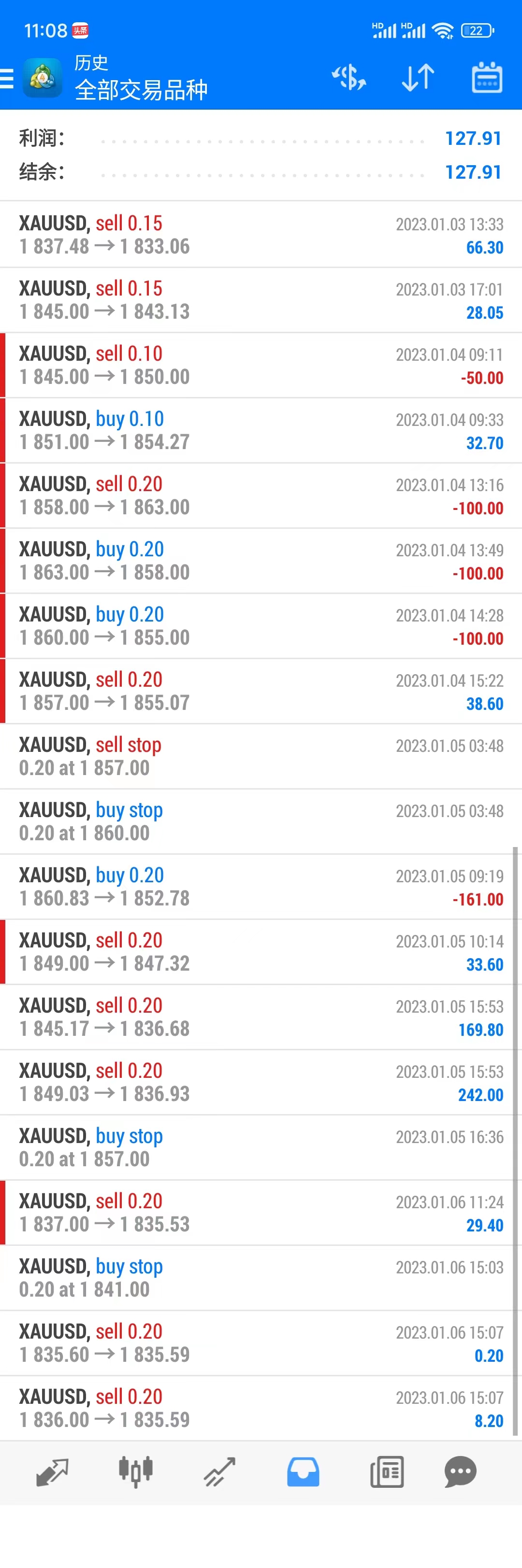Open the sell 0.15 trade with profit 66.30
This screenshot has height=1568, width=522.
(261, 234)
